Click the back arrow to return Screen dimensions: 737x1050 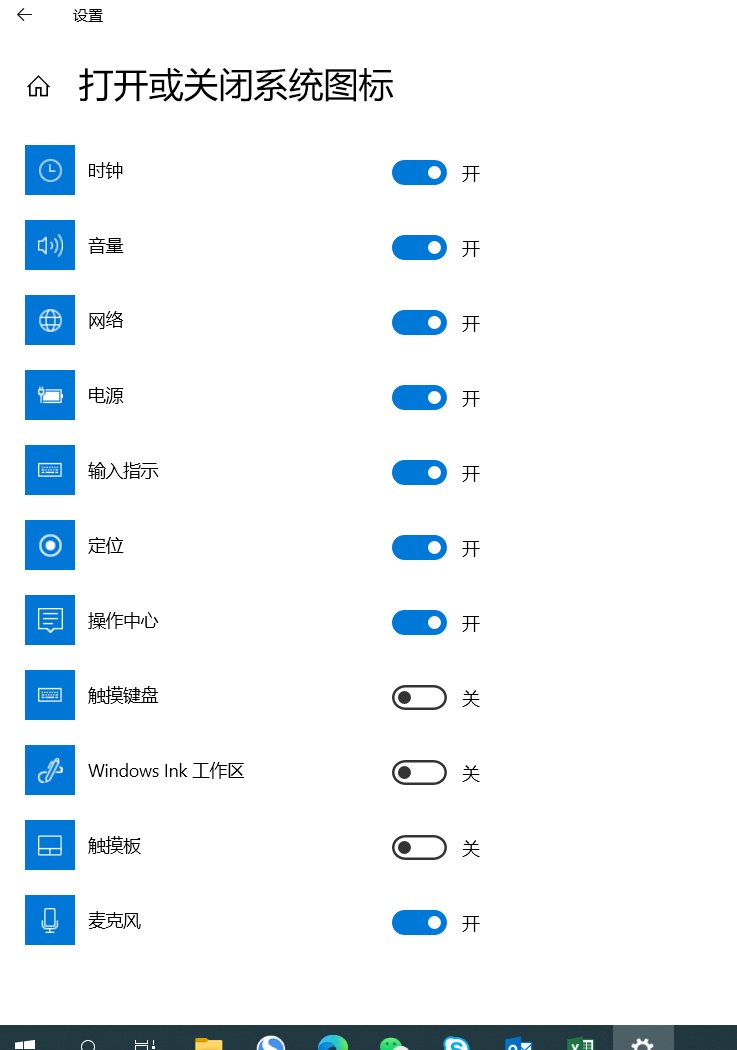click(x=24, y=15)
